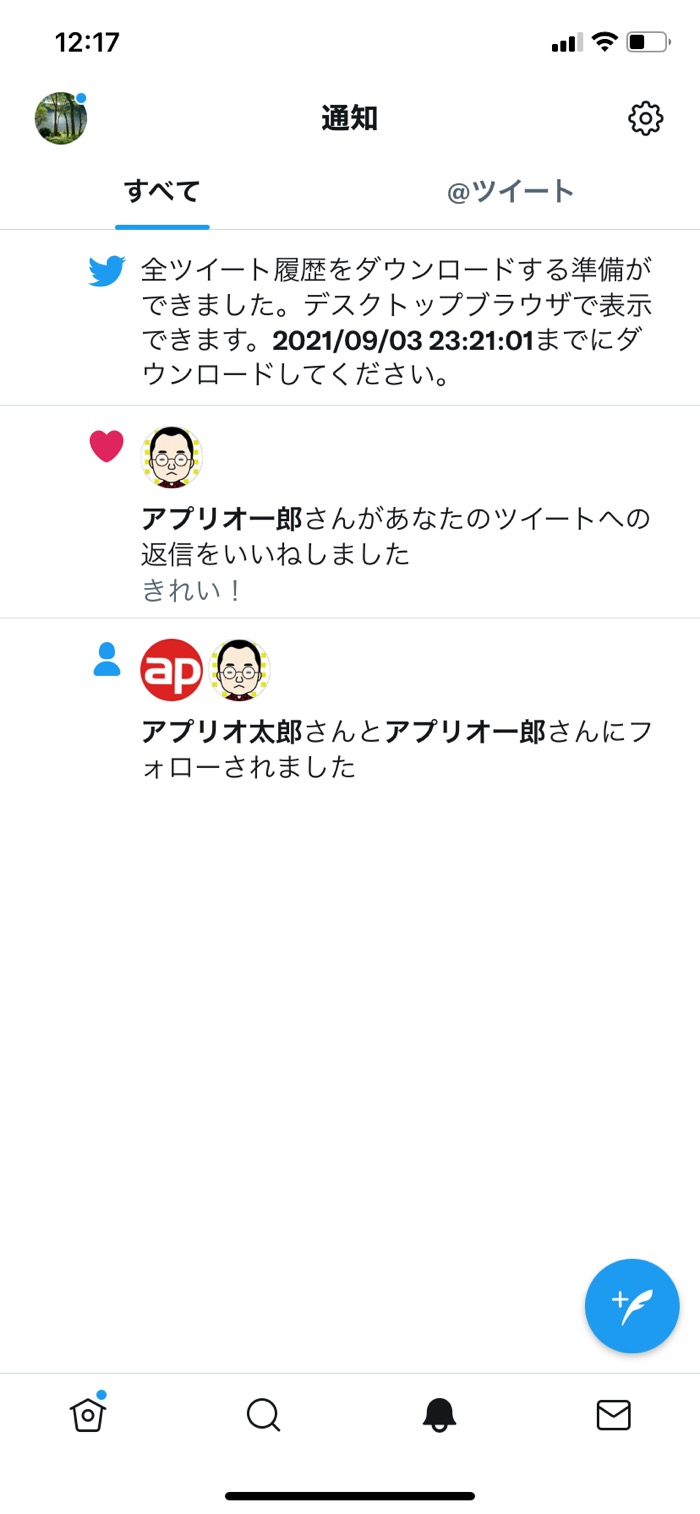Open the Messages envelope tab

pos(613,1414)
